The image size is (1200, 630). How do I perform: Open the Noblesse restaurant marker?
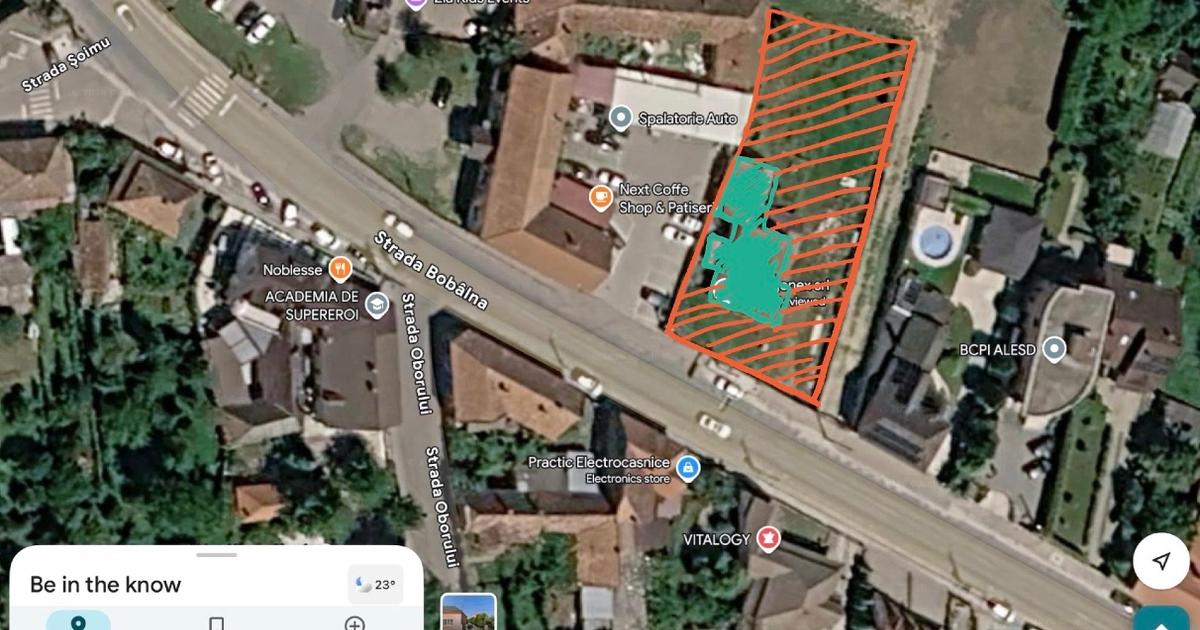(341, 268)
